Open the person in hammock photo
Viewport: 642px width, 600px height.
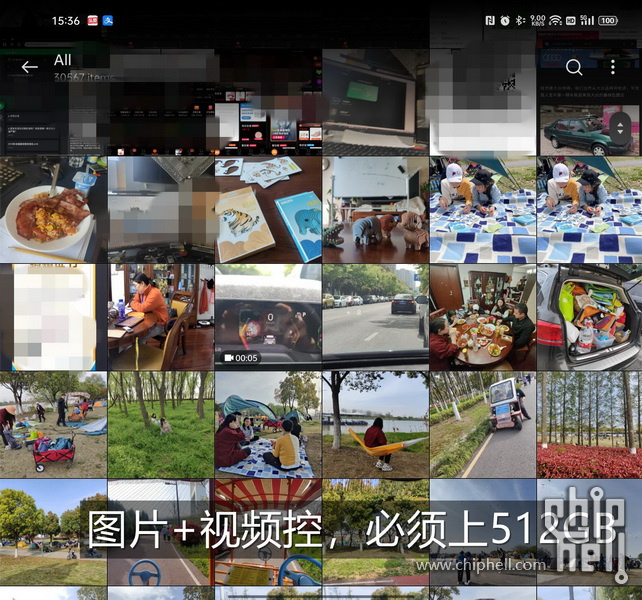pyautogui.click(x=375, y=425)
